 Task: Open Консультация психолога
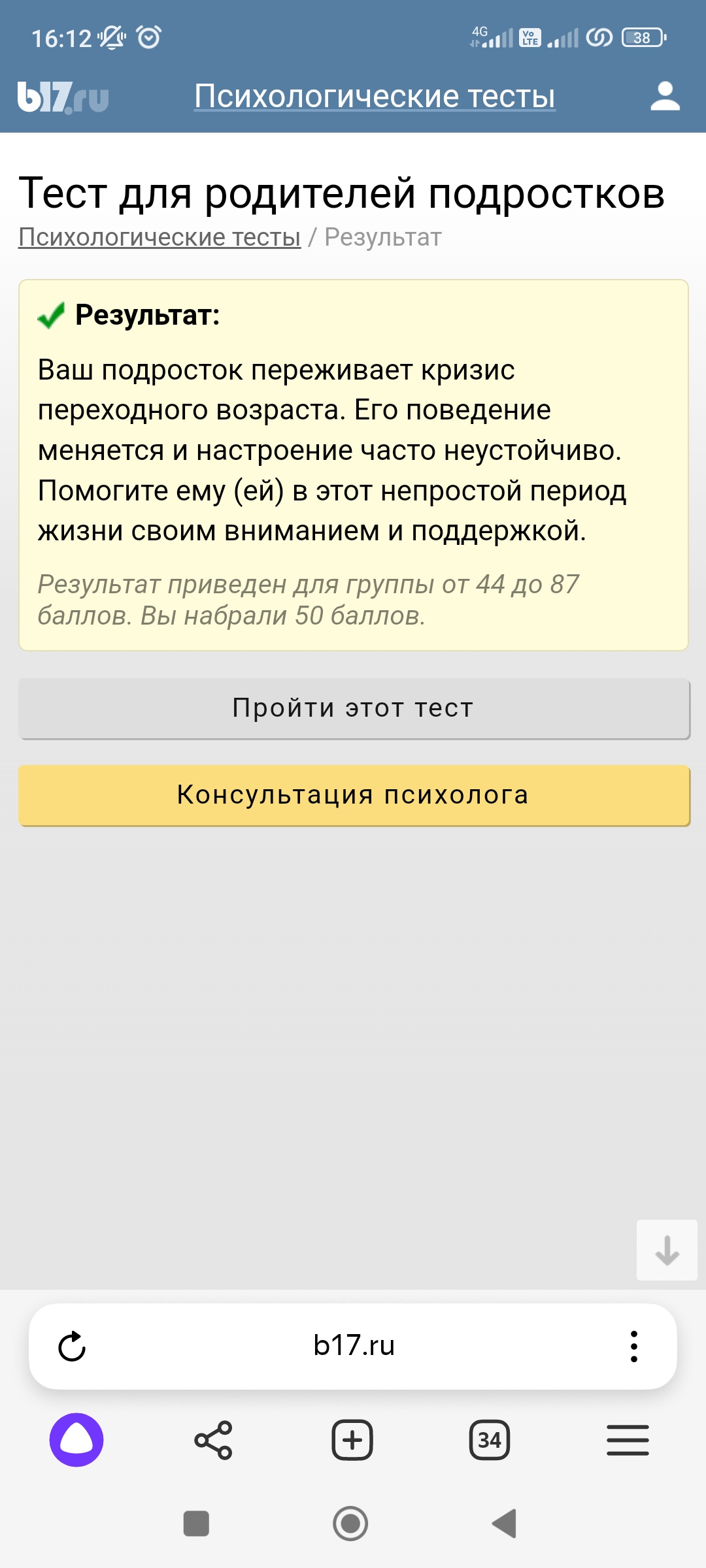point(354,795)
